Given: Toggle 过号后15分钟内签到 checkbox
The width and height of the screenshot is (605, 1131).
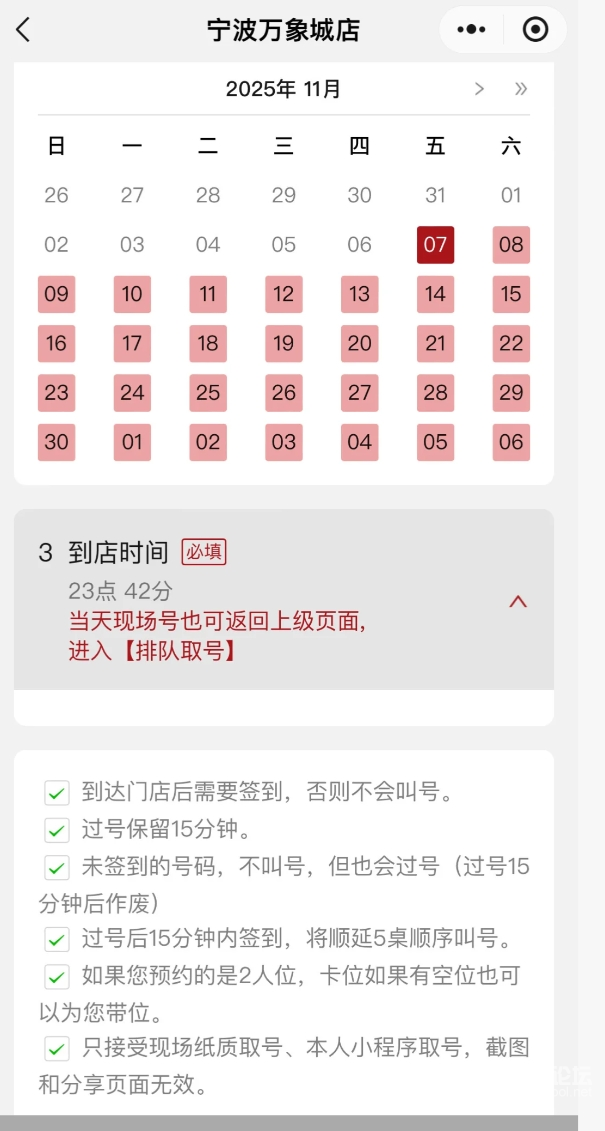Looking at the screenshot, I should tap(57, 940).
